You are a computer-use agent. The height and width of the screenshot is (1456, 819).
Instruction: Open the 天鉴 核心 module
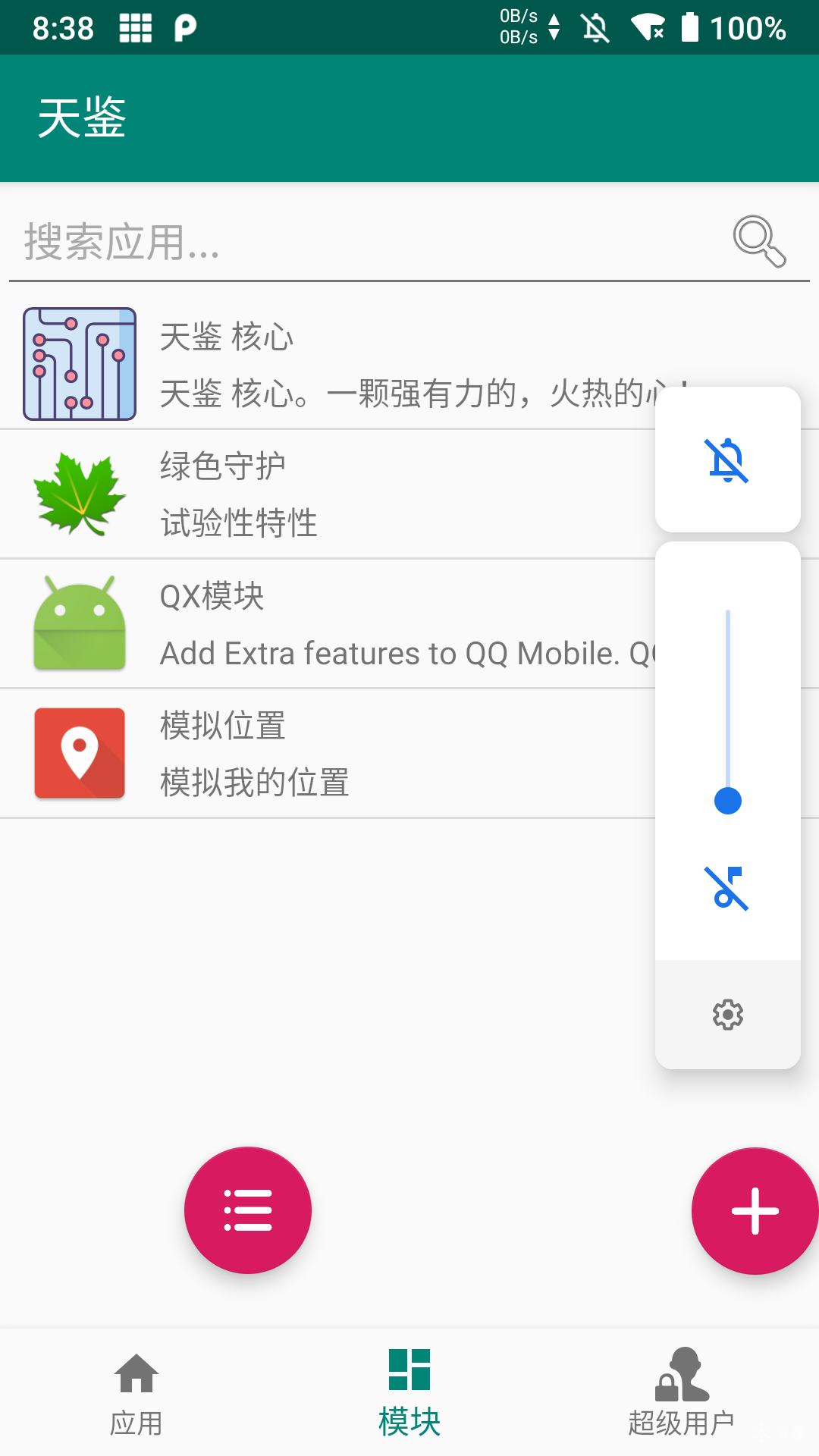[x=409, y=364]
